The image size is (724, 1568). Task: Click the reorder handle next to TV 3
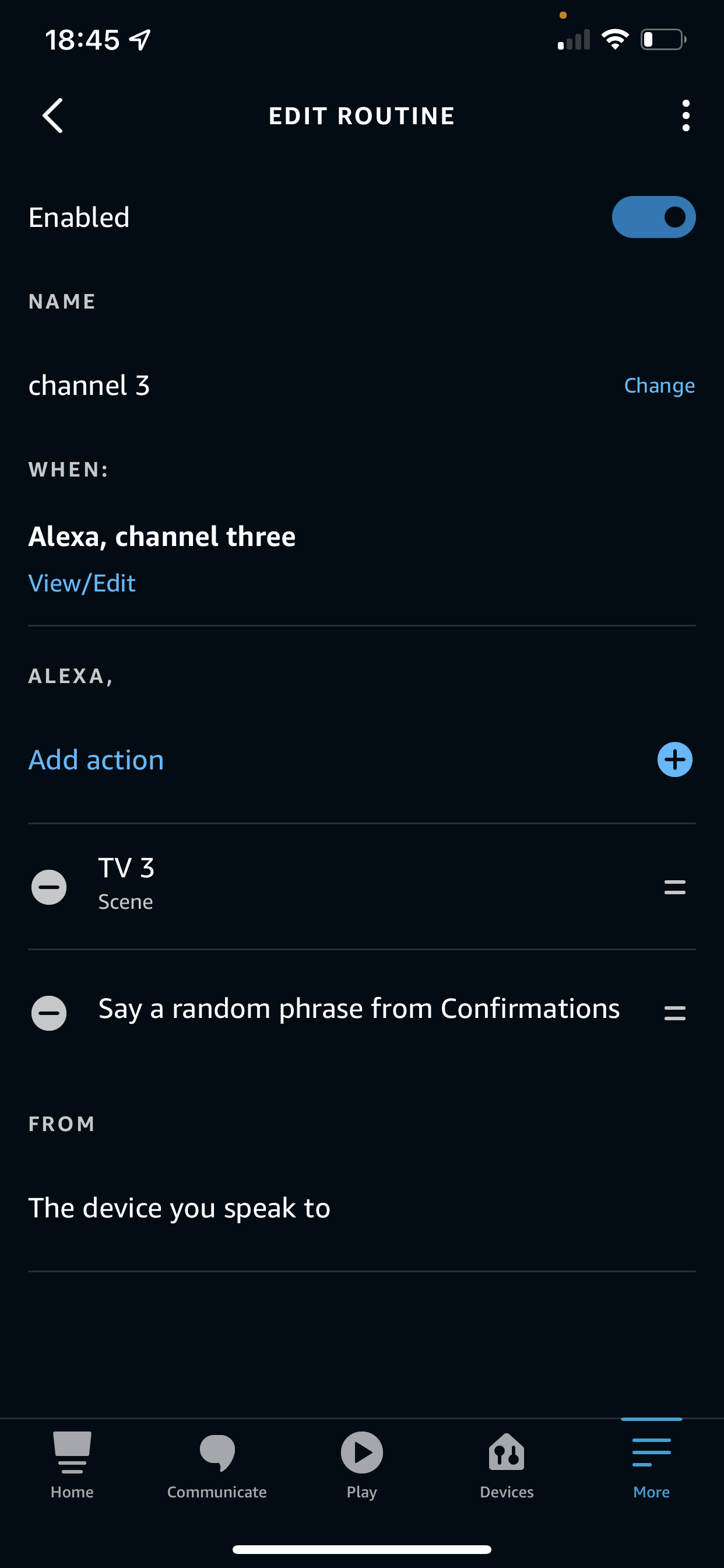[x=673, y=887]
